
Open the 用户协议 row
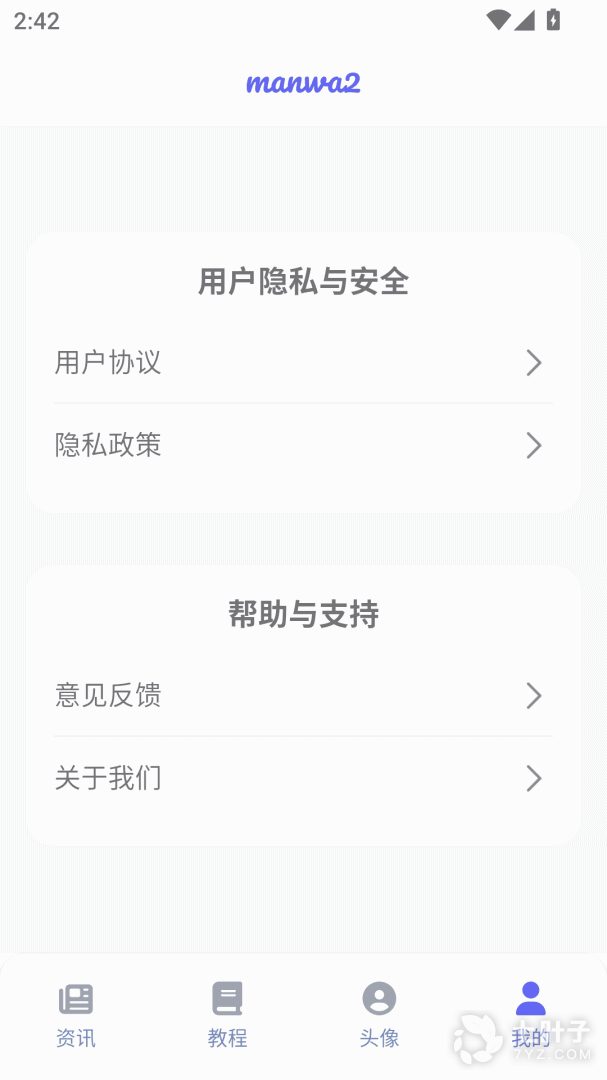(x=303, y=363)
